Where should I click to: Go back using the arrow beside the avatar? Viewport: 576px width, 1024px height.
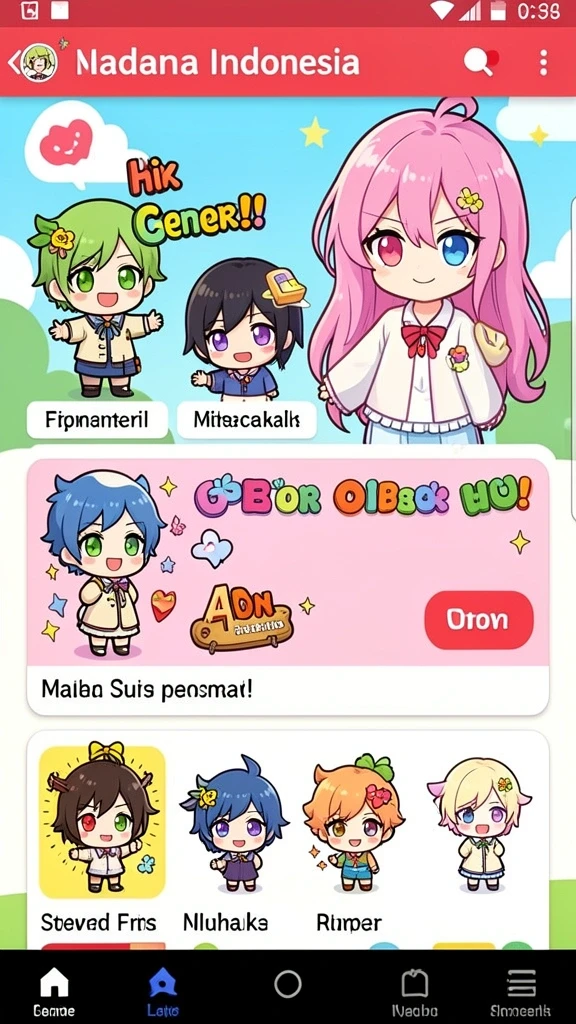pyautogui.click(x=13, y=63)
